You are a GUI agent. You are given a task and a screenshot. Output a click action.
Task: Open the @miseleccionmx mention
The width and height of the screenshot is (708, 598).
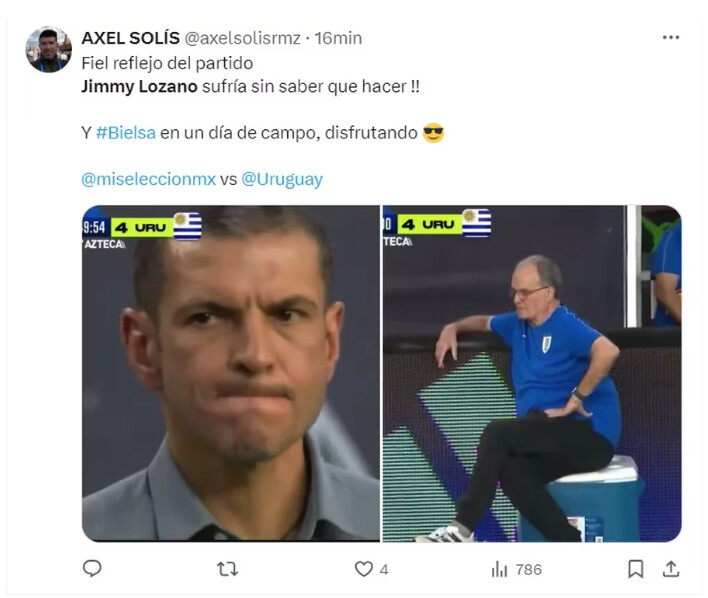[148, 179]
